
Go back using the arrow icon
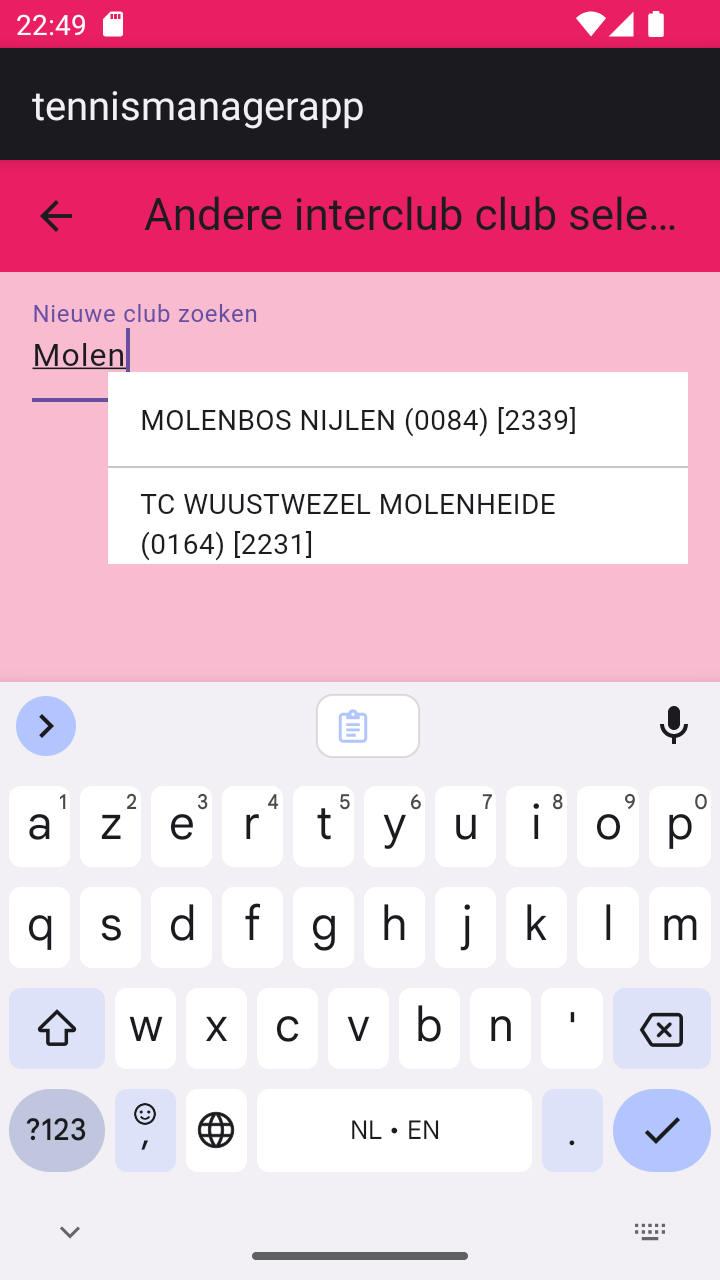coord(56,216)
